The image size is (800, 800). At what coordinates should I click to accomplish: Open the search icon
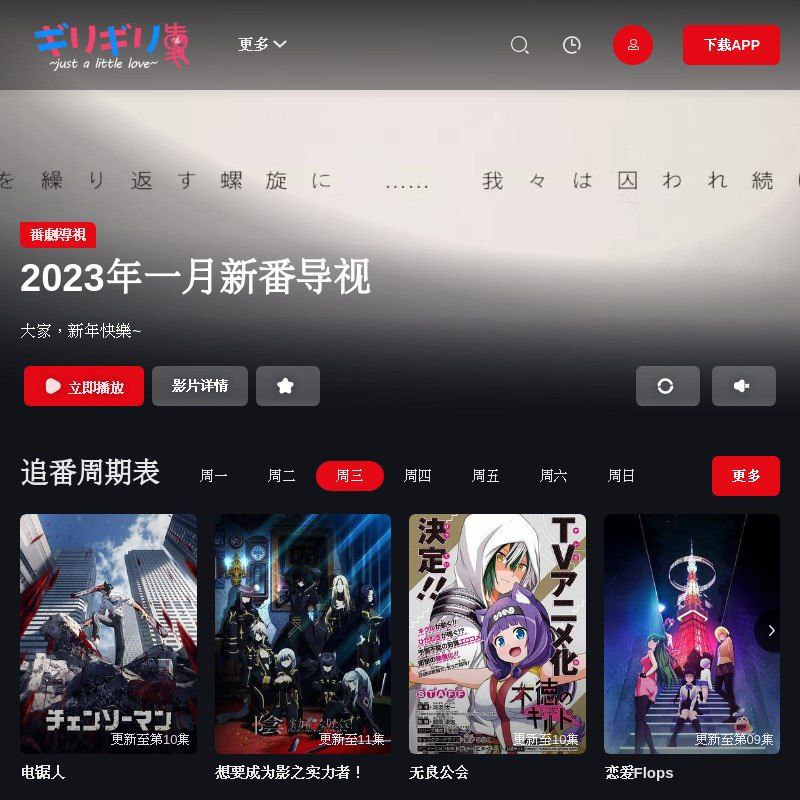pos(520,45)
